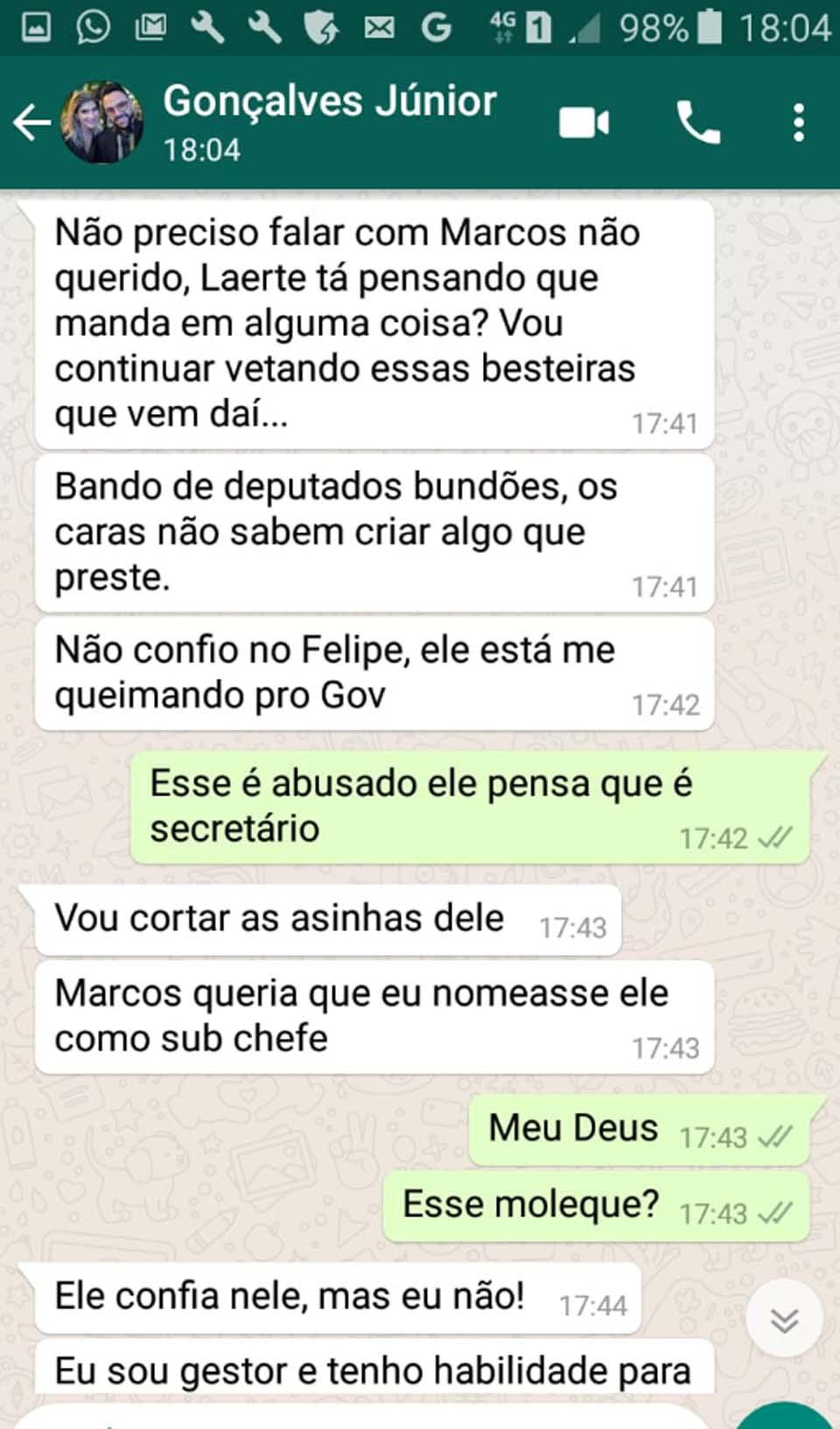840x1429 pixels.
Task: Place a voice call to Gonçalves Júnior
Action: click(698, 123)
